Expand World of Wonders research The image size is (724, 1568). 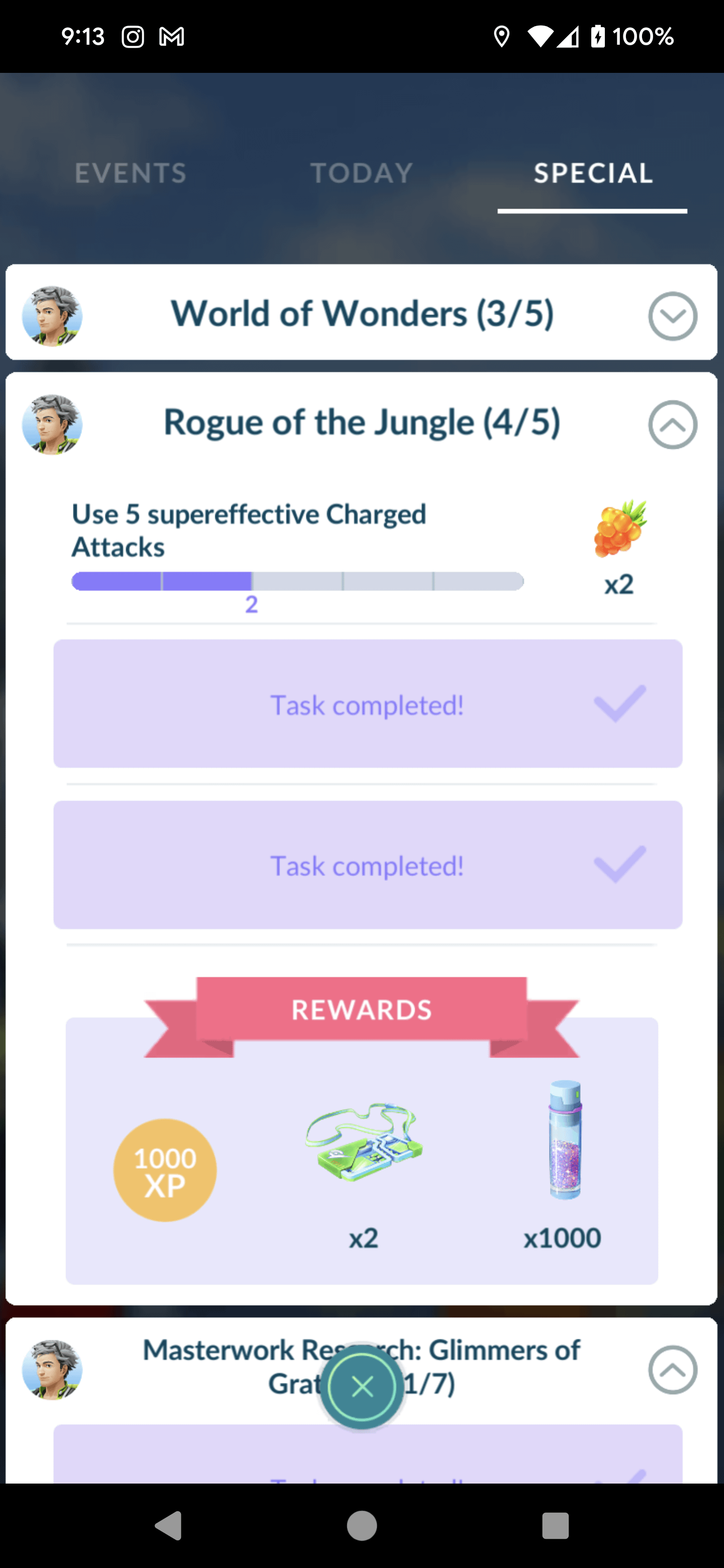pyautogui.click(x=672, y=316)
